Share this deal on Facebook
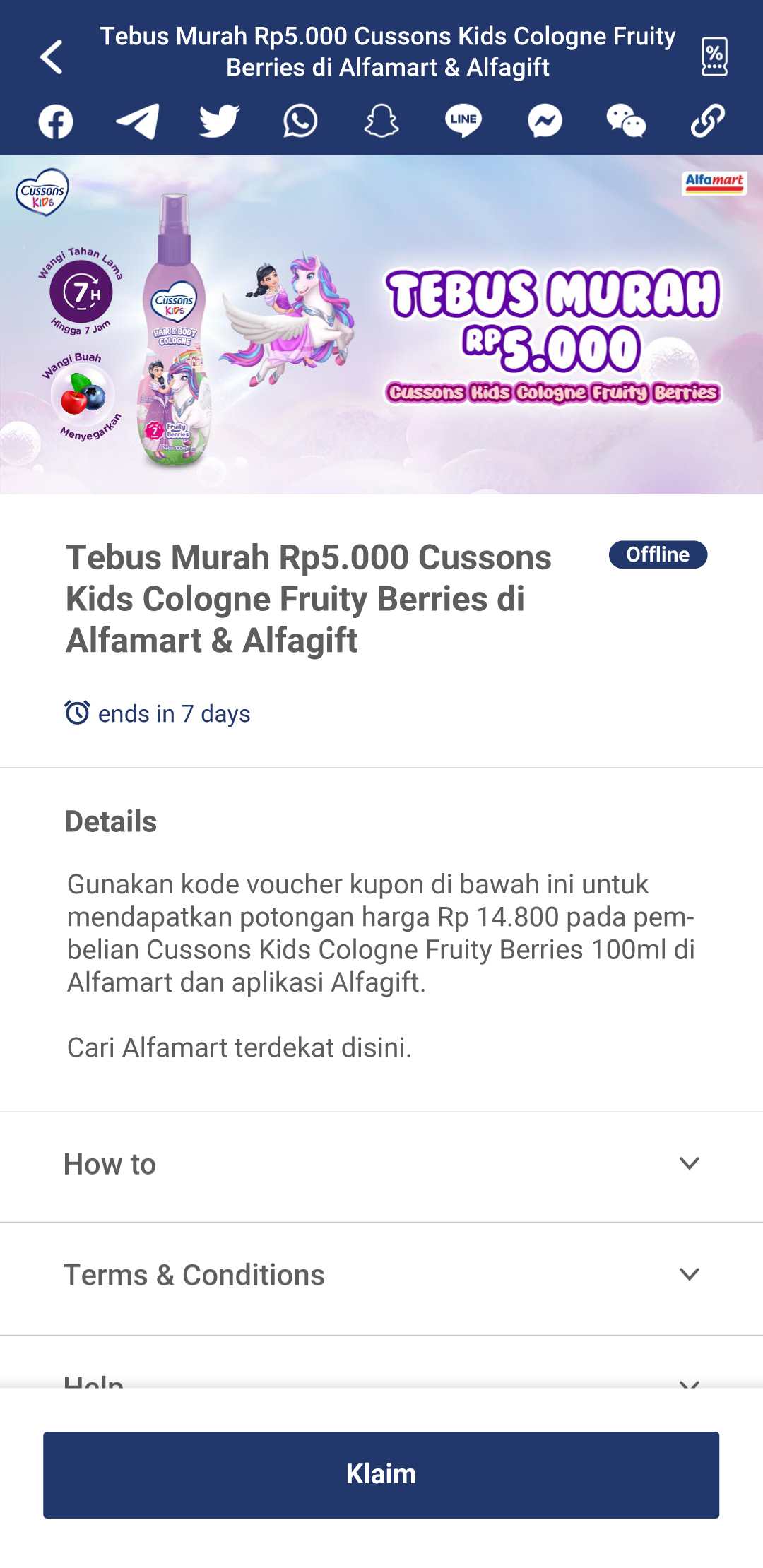The image size is (763, 1568). pyautogui.click(x=56, y=121)
